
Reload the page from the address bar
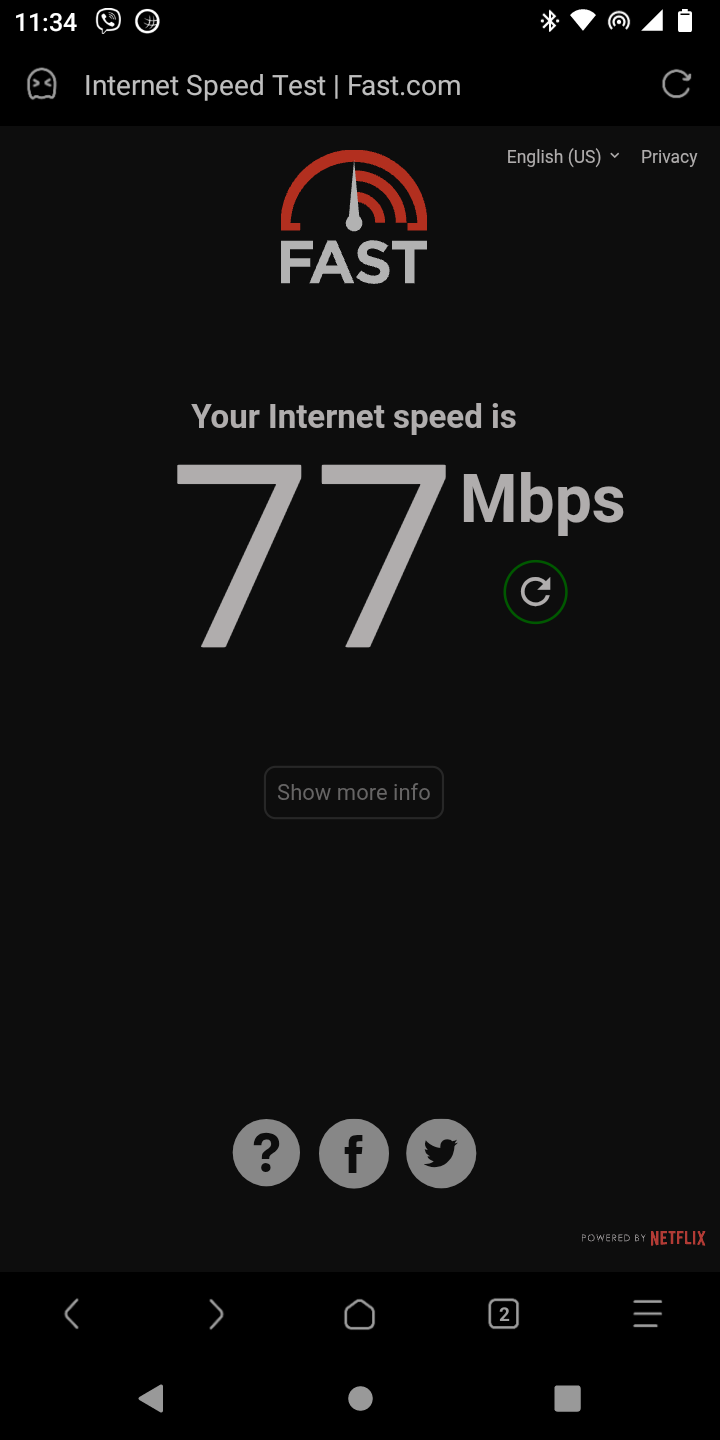[x=677, y=85]
